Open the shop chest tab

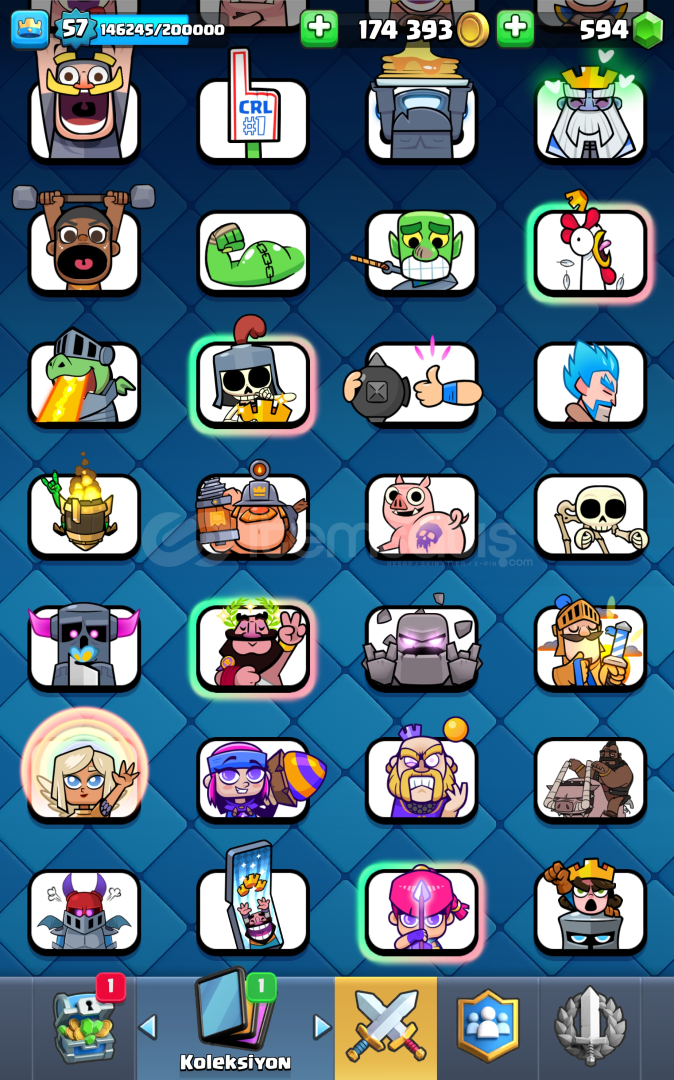click(x=85, y=1025)
